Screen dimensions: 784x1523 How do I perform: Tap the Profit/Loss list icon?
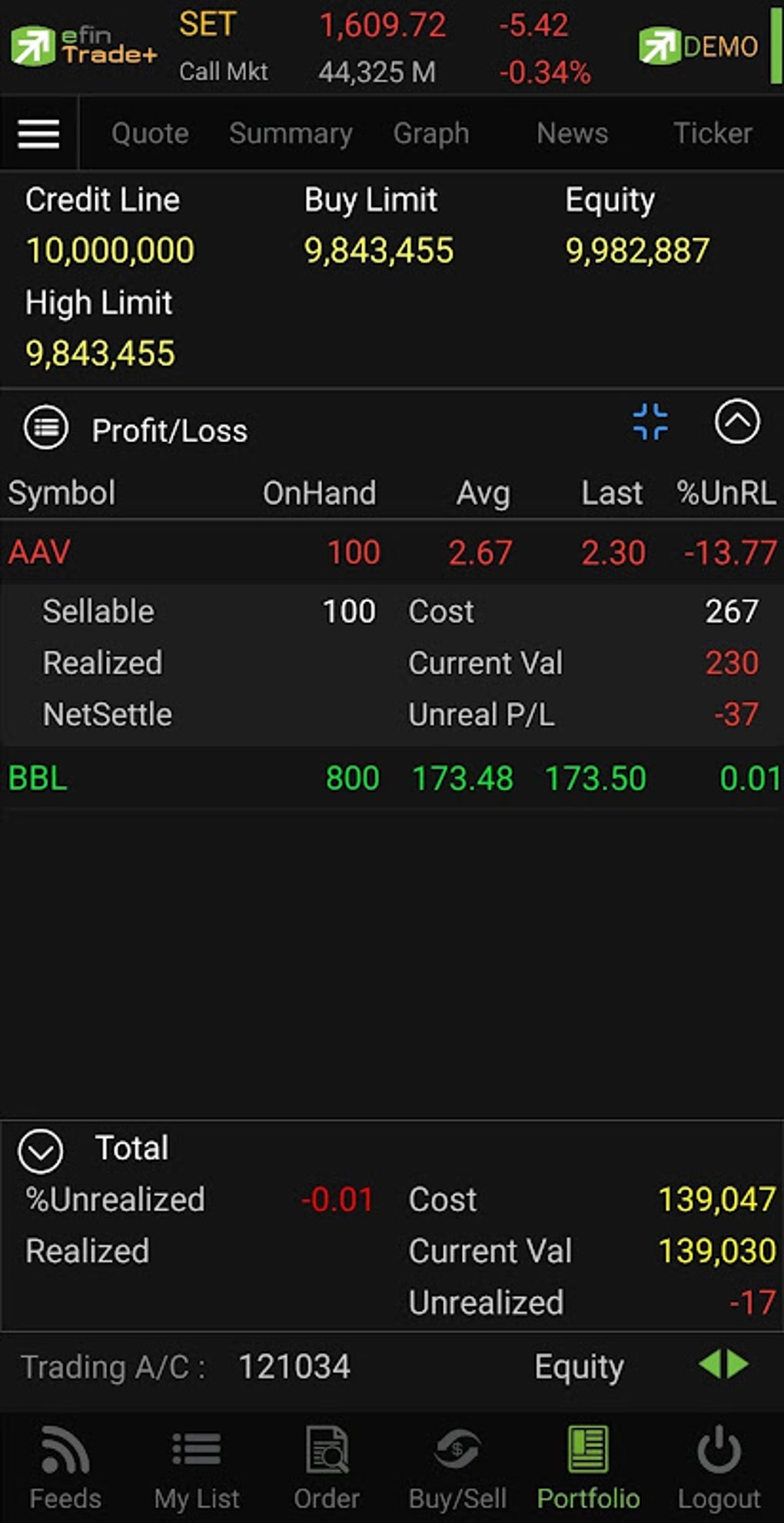coord(45,429)
